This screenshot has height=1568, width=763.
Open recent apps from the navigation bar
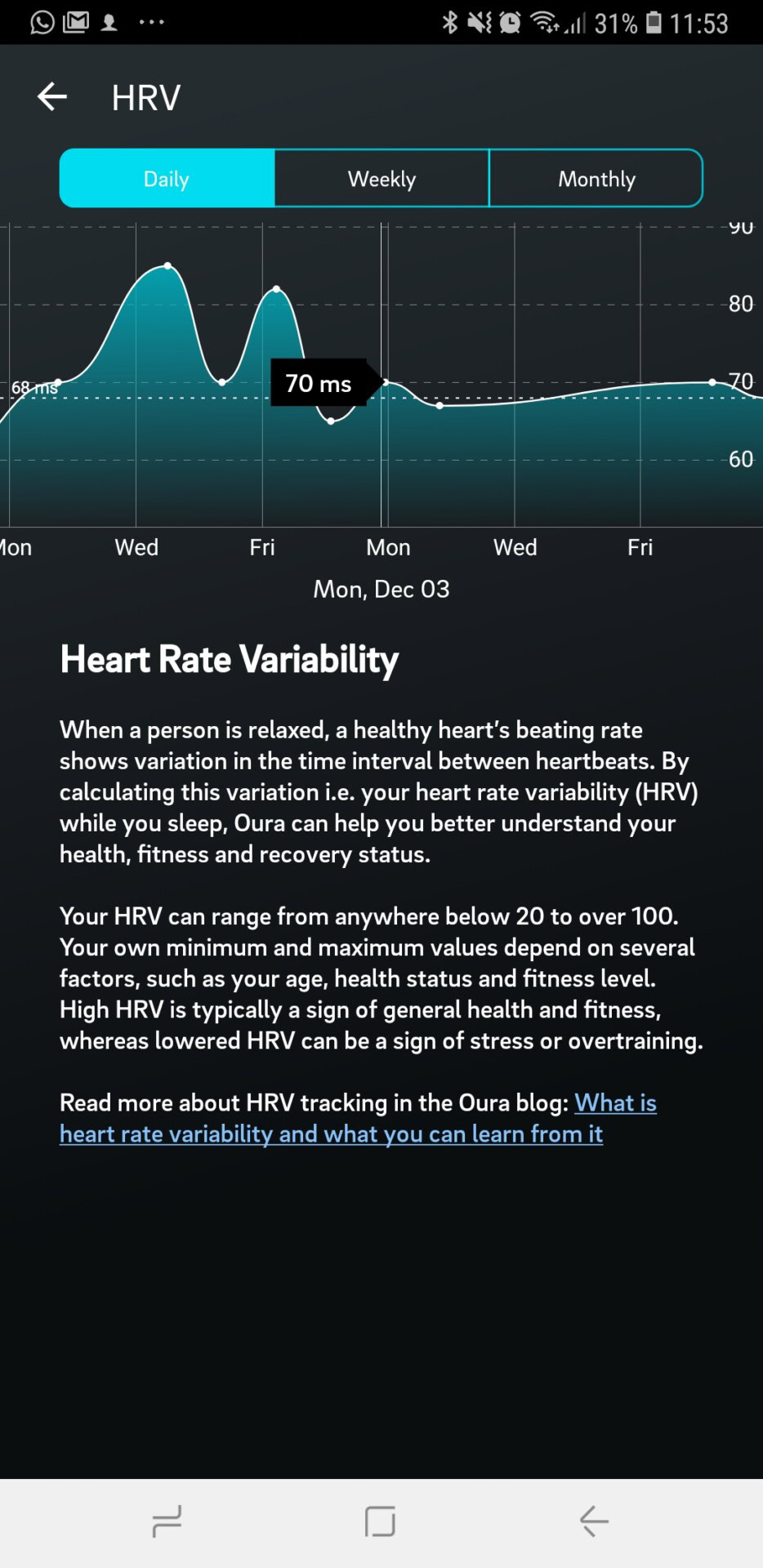[x=167, y=1522]
